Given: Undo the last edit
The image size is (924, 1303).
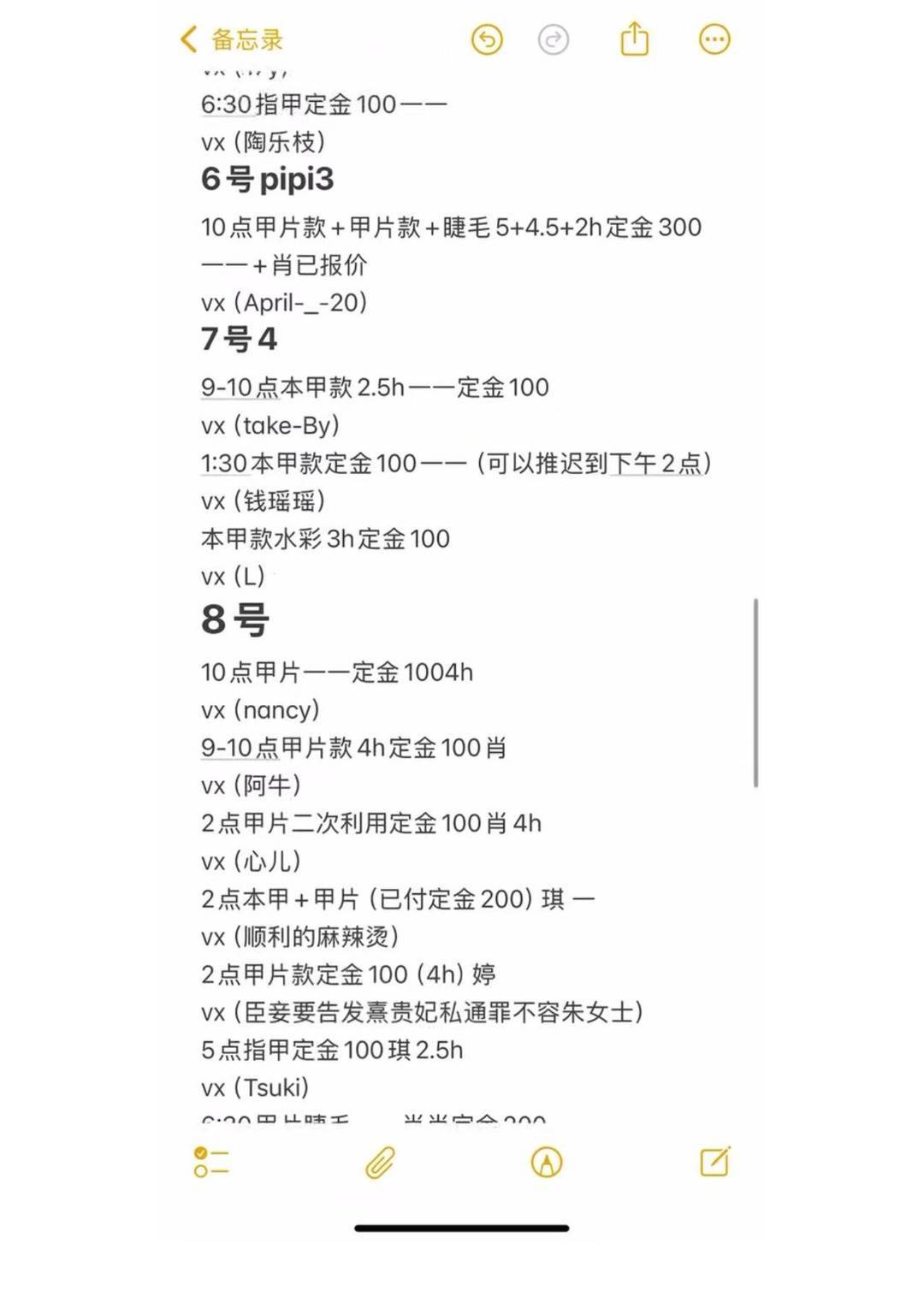Looking at the screenshot, I should [x=487, y=39].
